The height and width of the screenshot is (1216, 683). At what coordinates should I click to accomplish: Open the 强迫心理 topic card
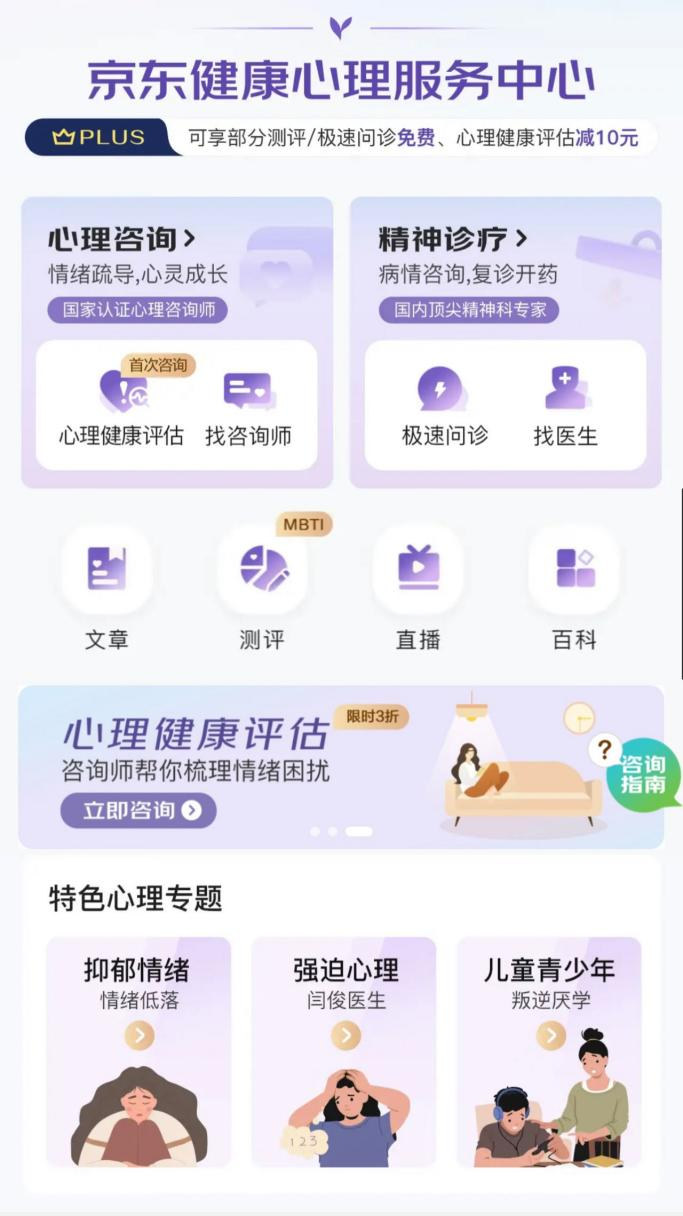(x=344, y=1050)
